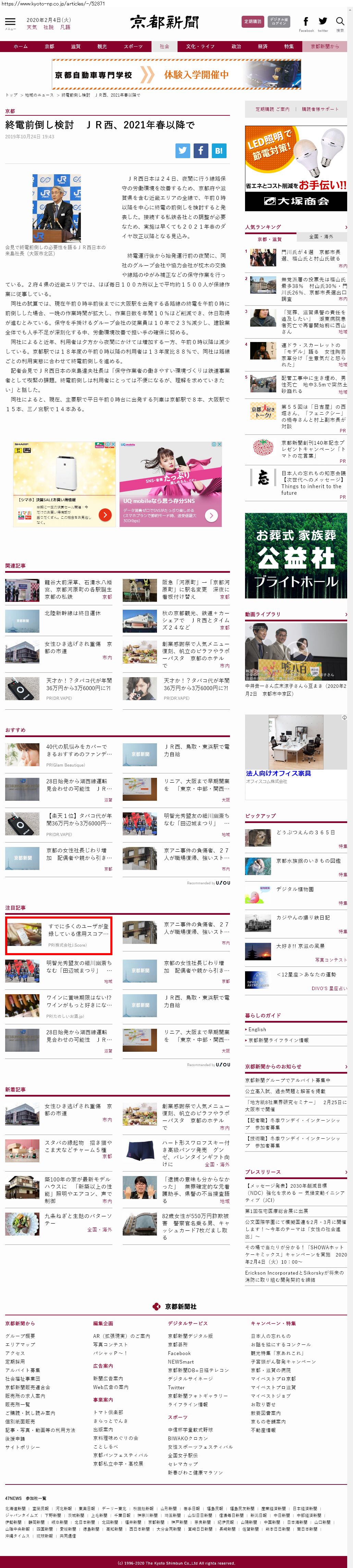Open the 天気 weather link
The height and width of the screenshot is (1568, 353).
[x=32, y=27]
